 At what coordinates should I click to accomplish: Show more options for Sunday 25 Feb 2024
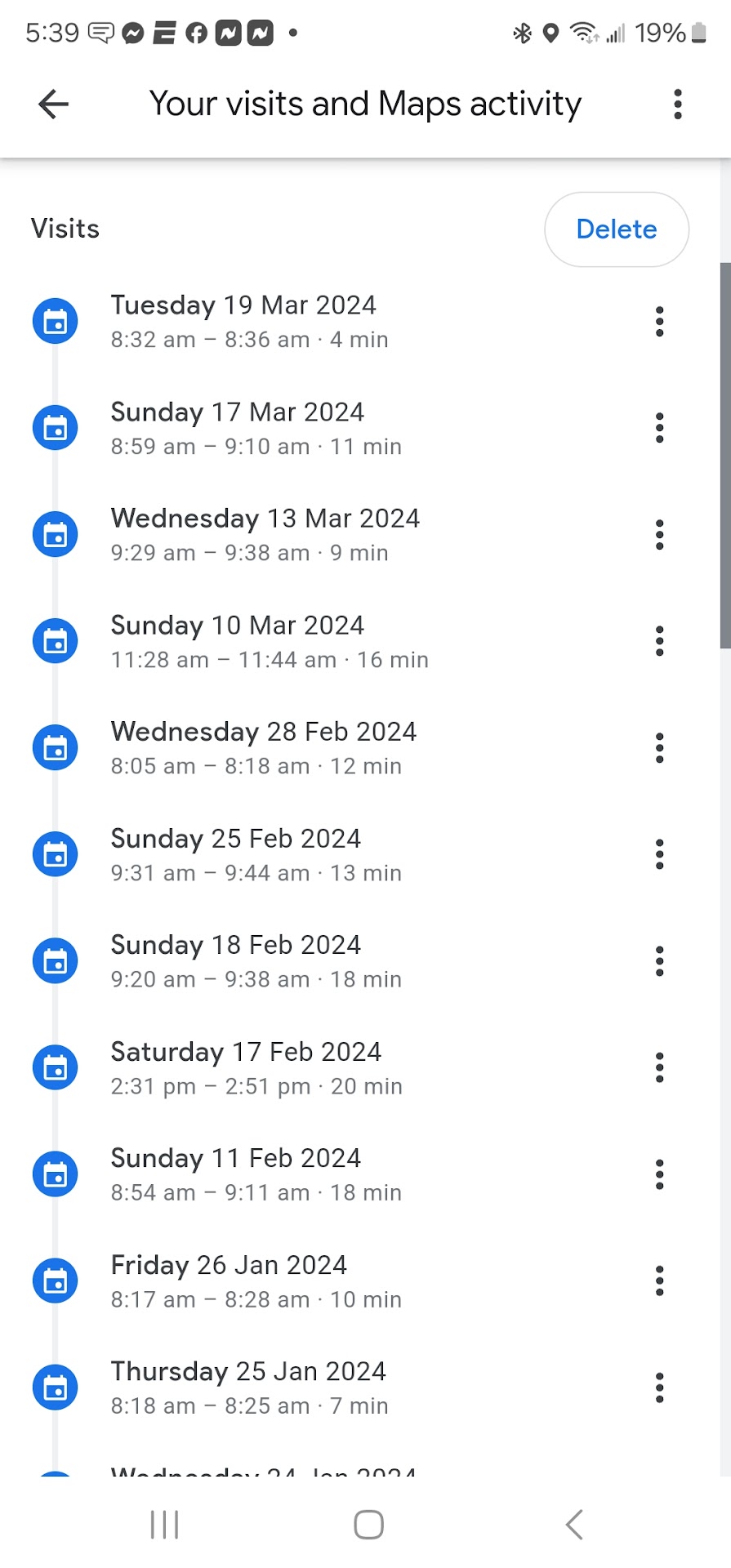tap(659, 854)
